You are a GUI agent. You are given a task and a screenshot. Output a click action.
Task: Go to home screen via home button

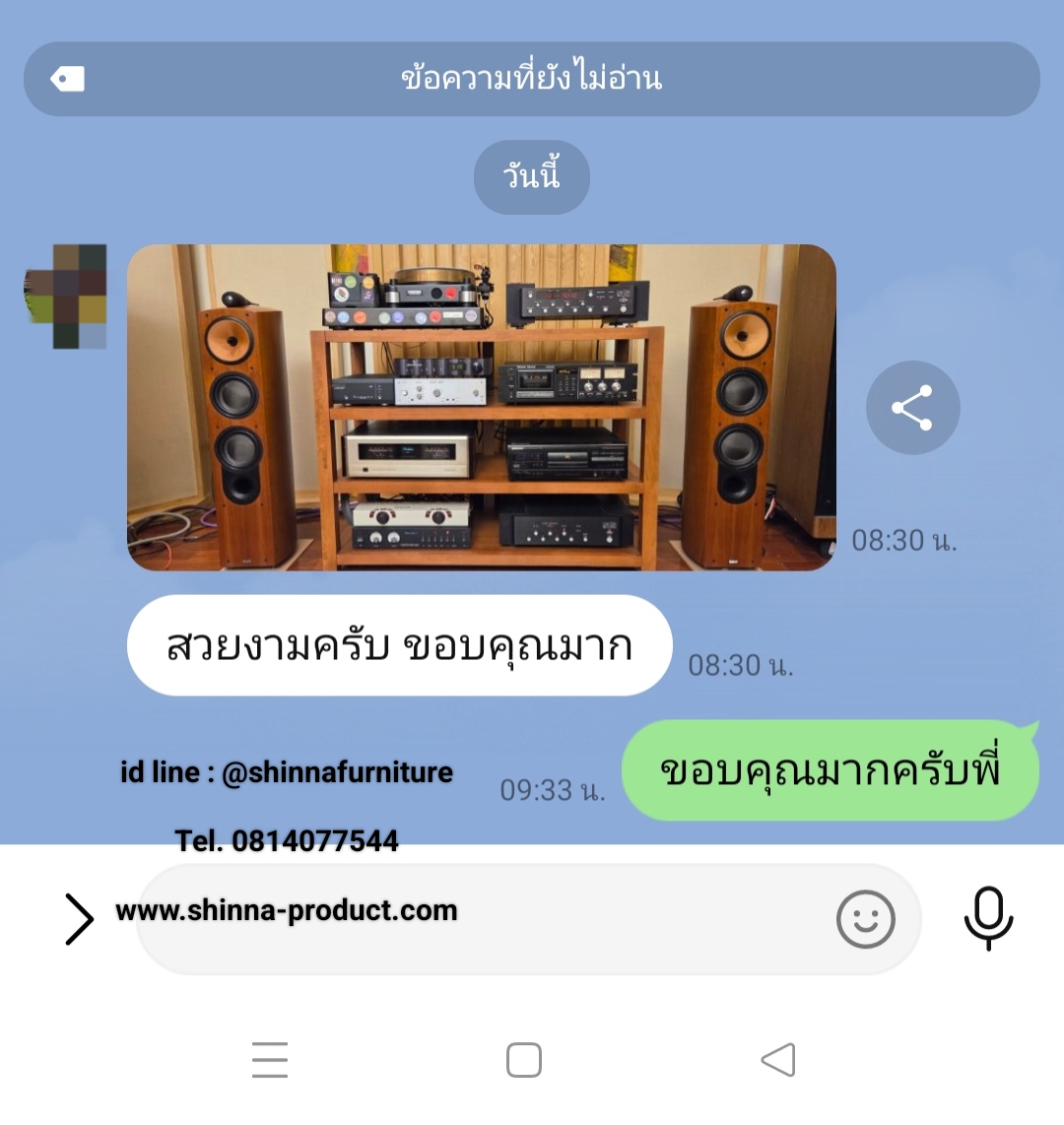[523, 1060]
